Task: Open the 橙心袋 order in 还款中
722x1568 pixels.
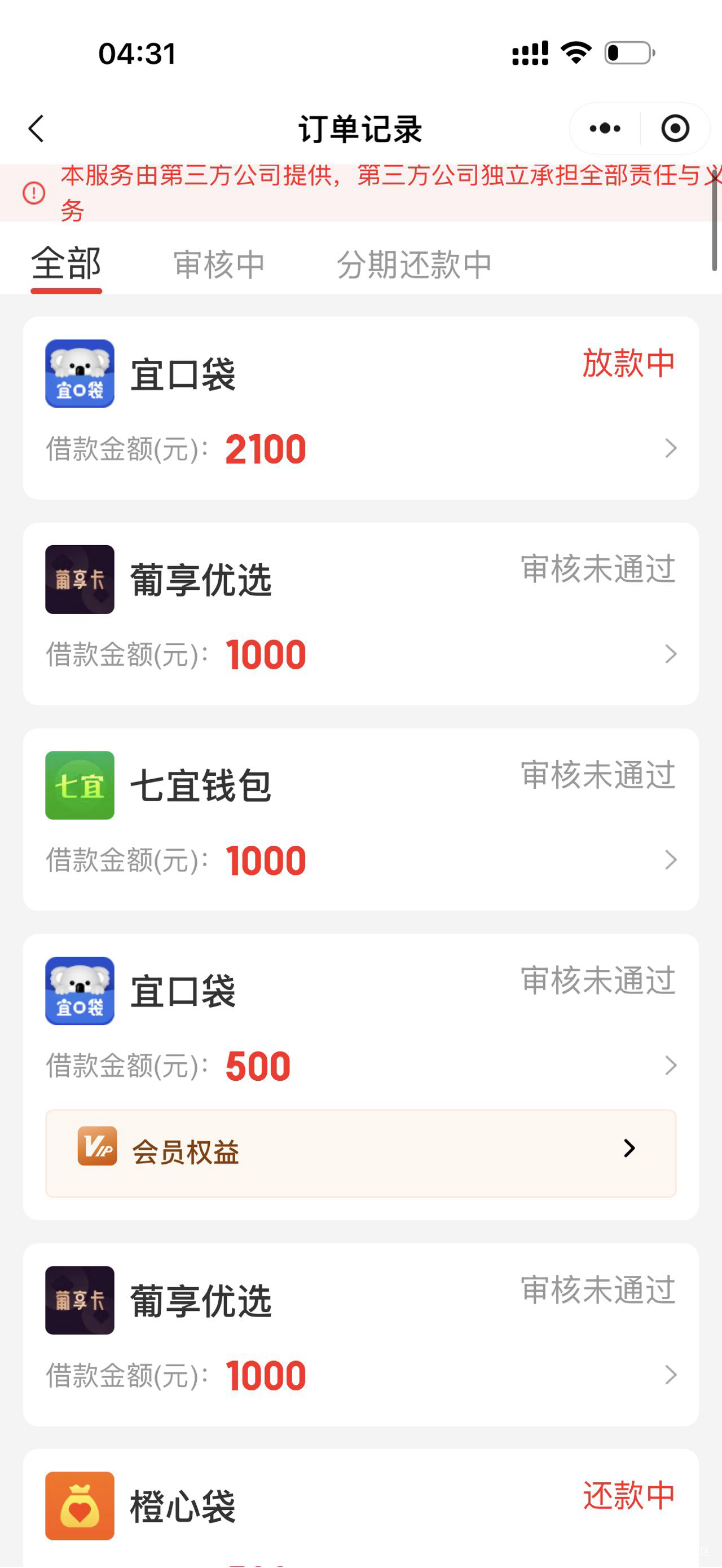Action: [x=361, y=1507]
